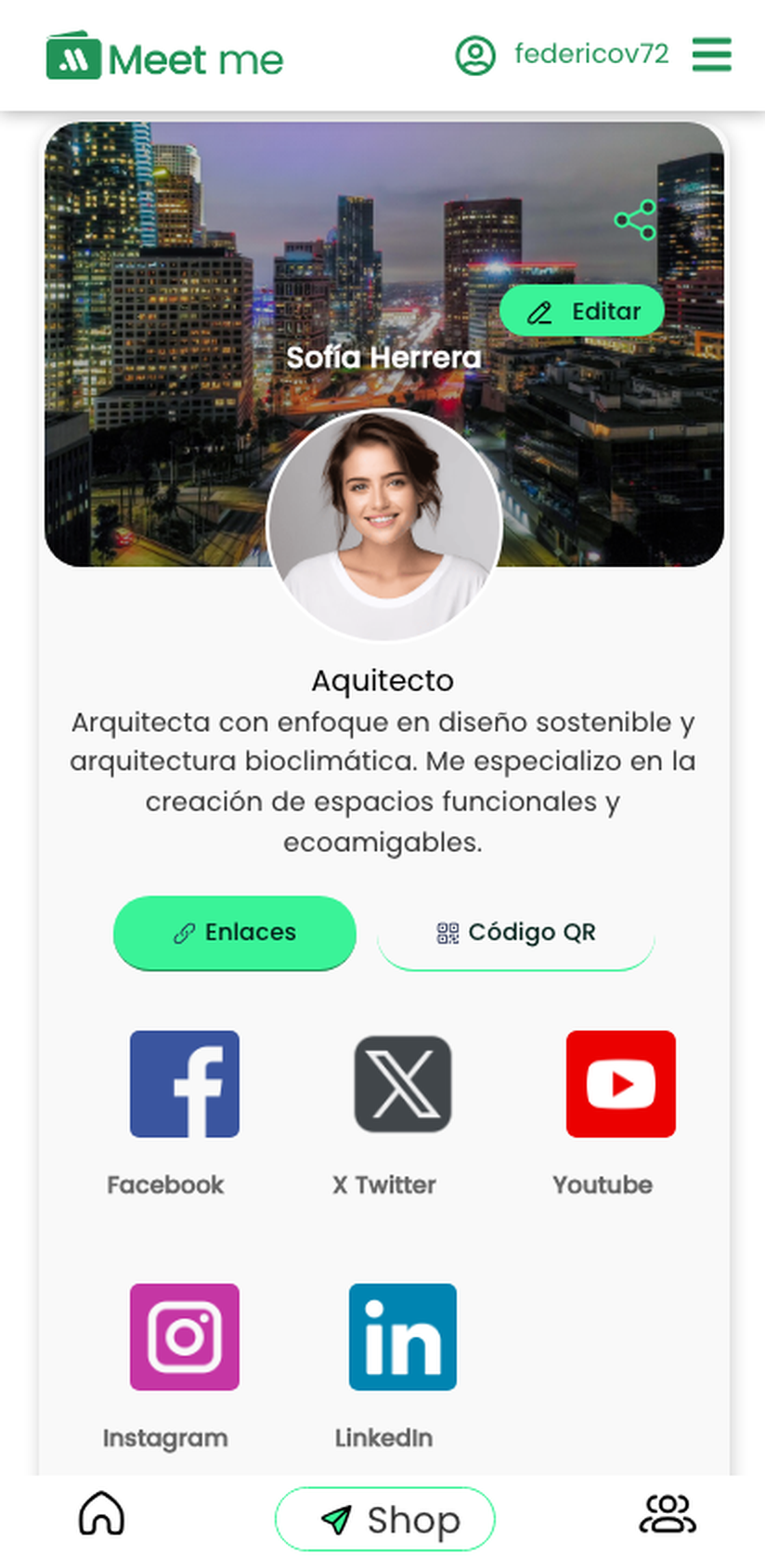Open the hamburger menu

tap(711, 55)
